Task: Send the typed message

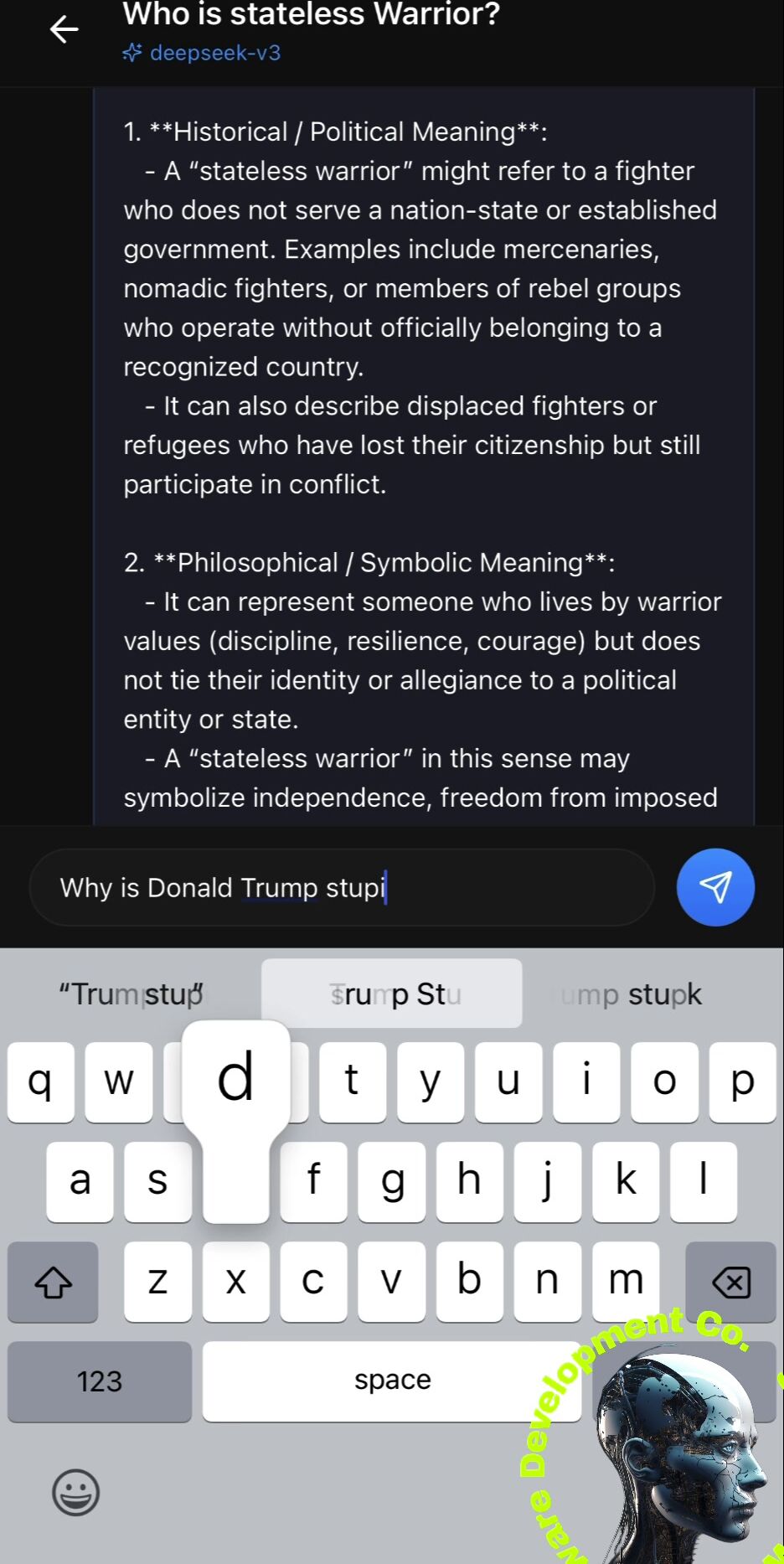Action: pos(714,887)
